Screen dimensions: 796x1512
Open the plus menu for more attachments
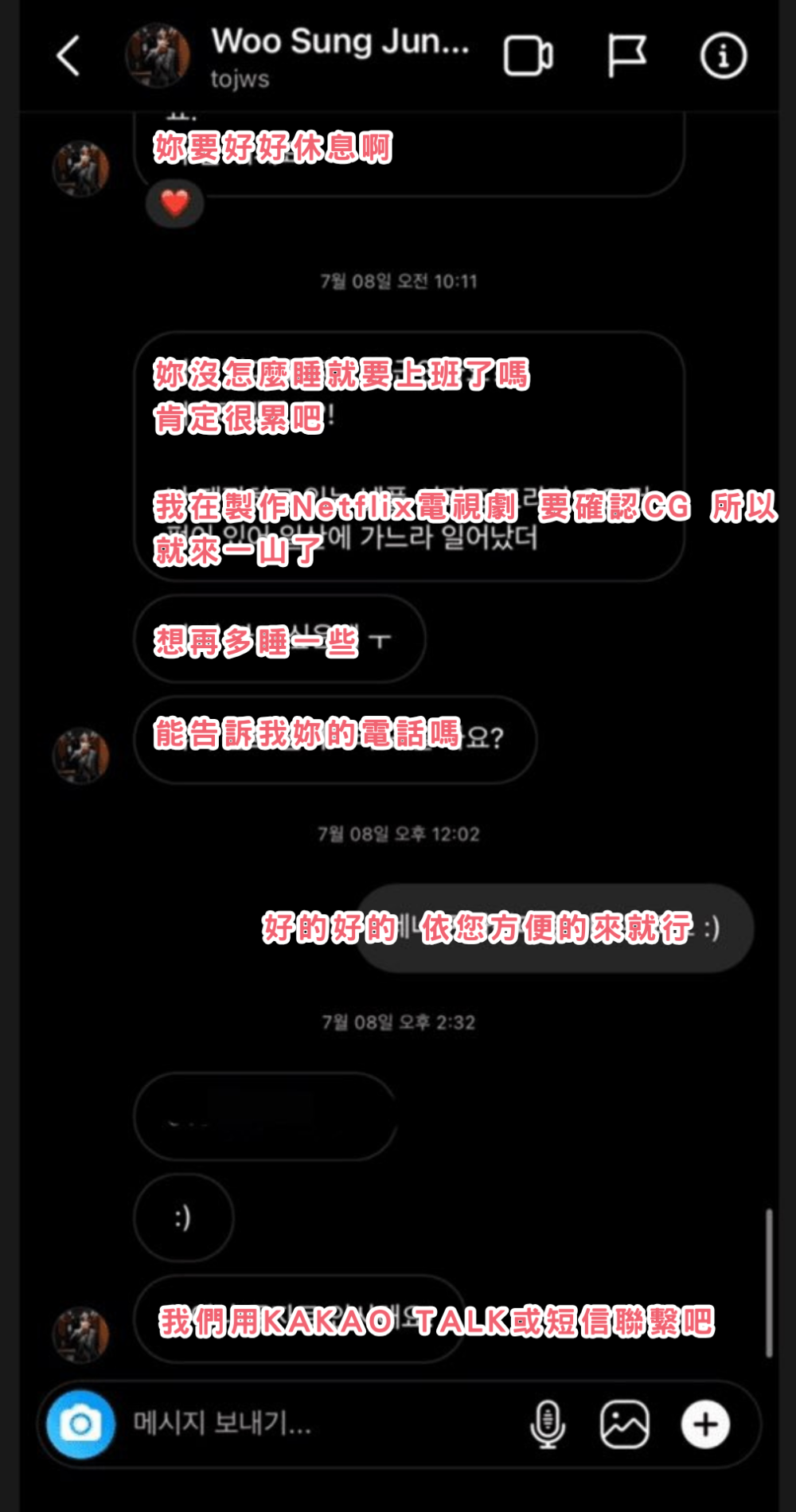pyautogui.click(x=705, y=1424)
